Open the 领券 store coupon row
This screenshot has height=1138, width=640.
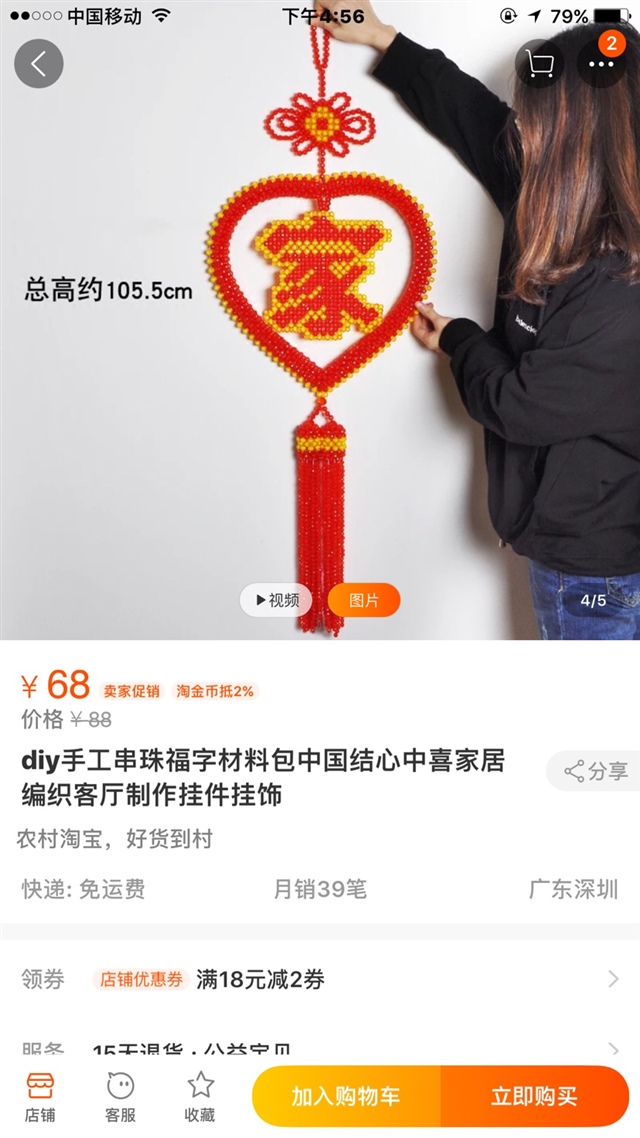(x=320, y=979)
